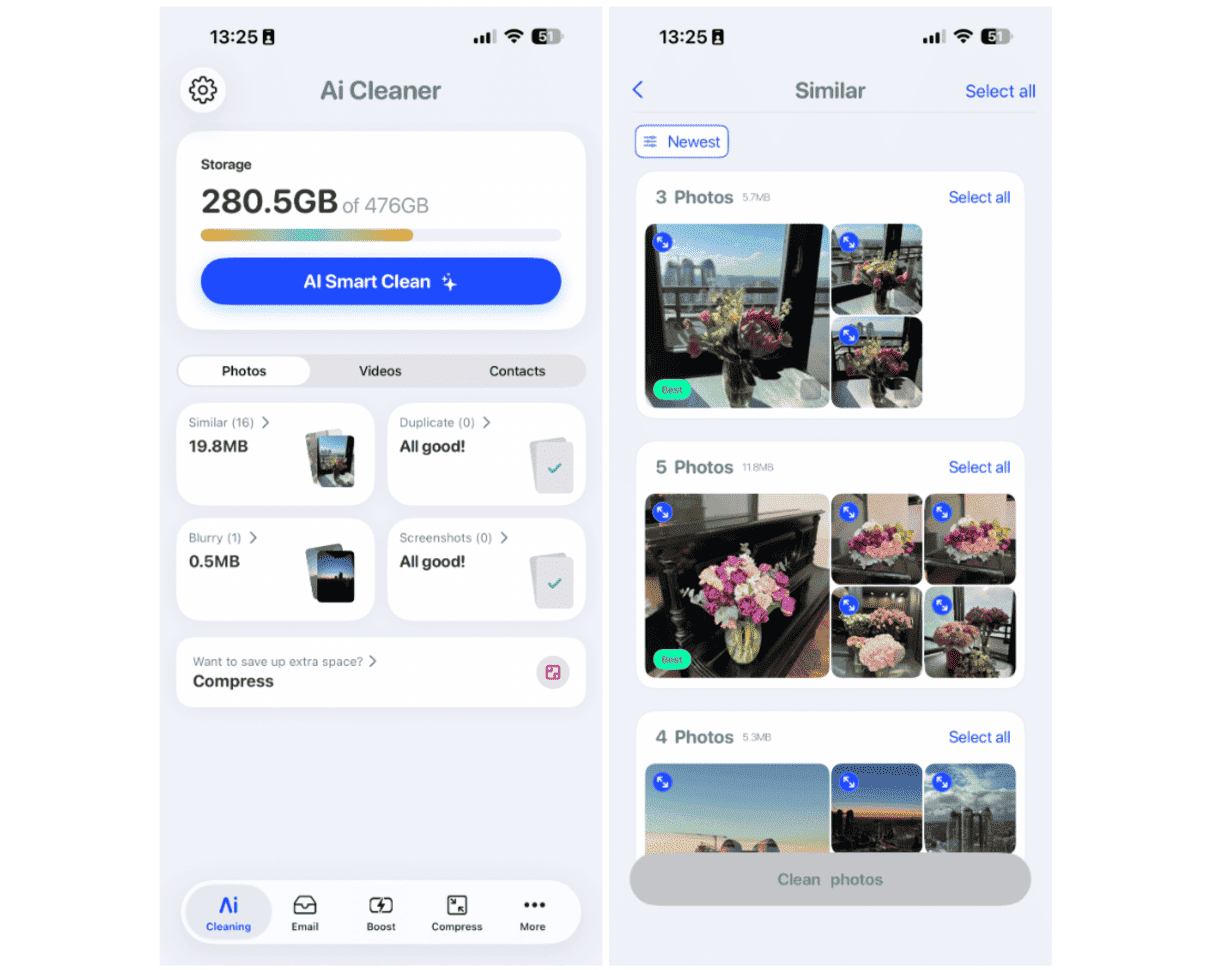Screen dimensions: 1216x970
Task: Open the settings gear icon
Action: pos(203,90)
